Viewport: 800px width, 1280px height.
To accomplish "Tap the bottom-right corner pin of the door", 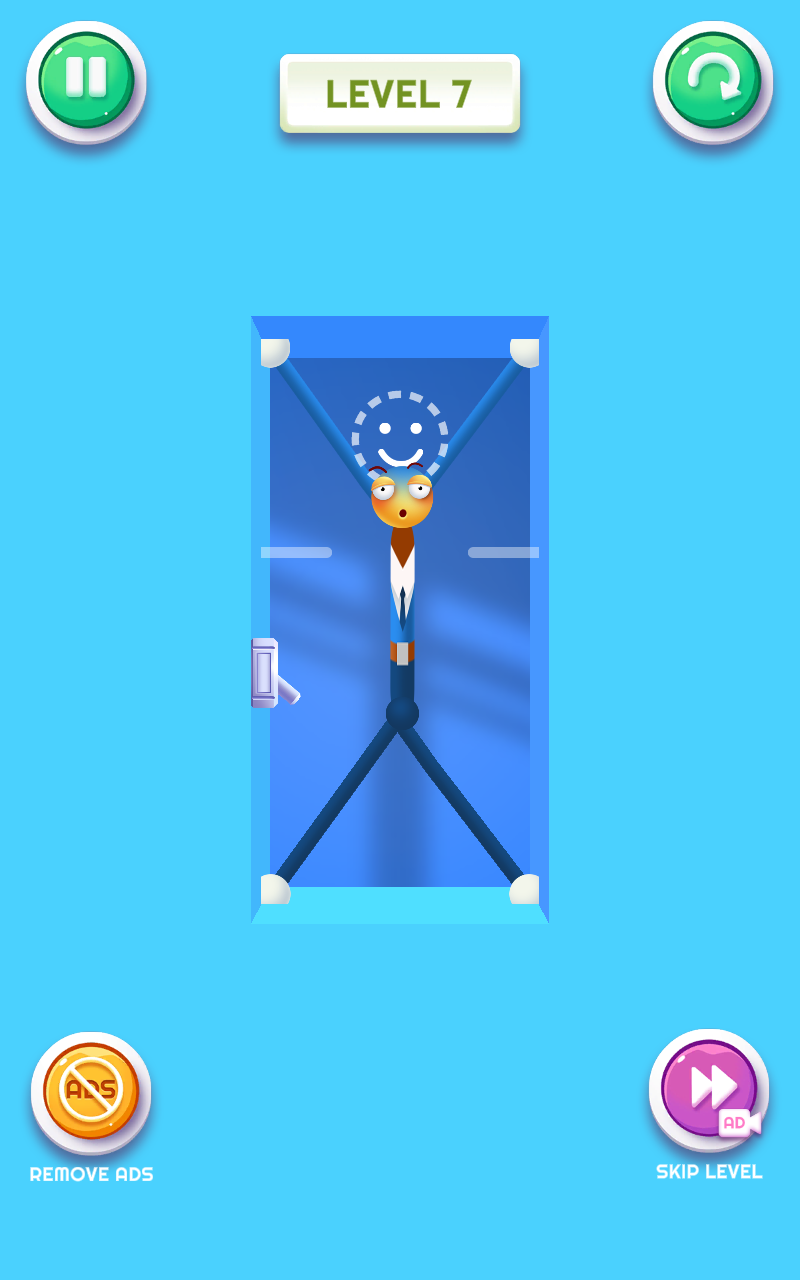I will (x=527, y=888).
